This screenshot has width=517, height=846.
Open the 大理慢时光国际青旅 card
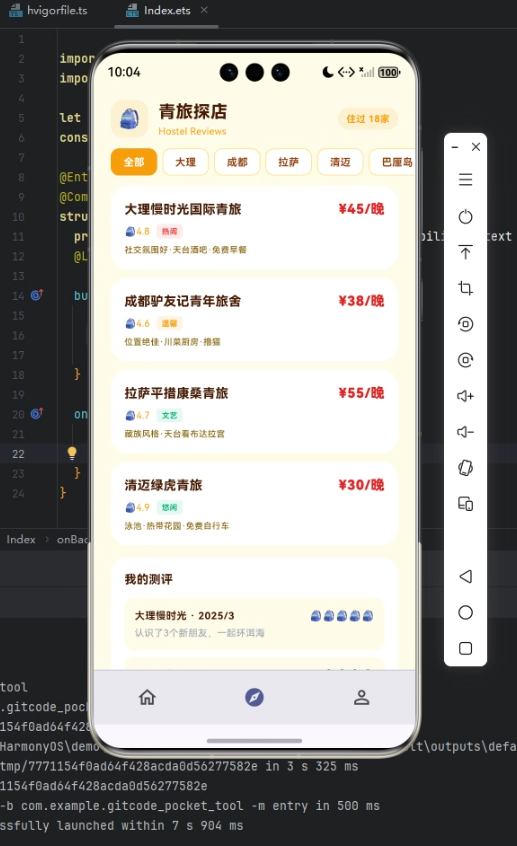click(x=254, y=228)
